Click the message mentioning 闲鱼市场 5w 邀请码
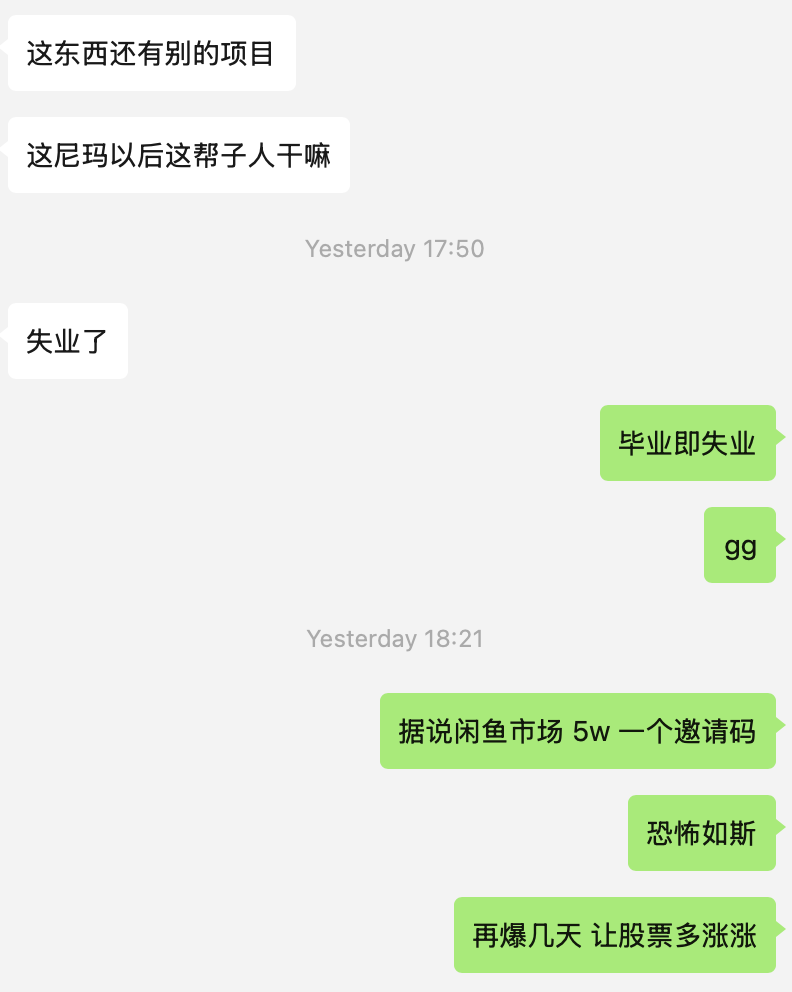This screenshot has height=992, width=792. [578, 731]
